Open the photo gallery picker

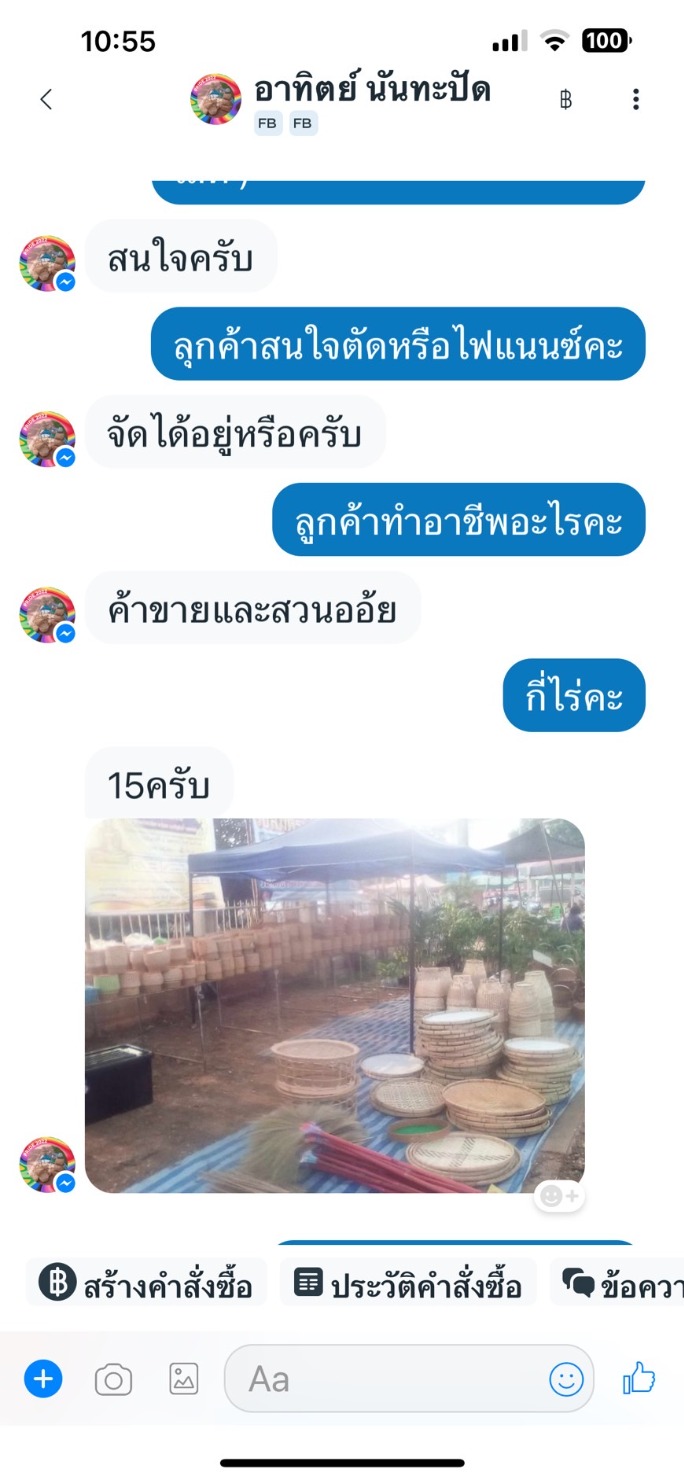point(183,1380)
